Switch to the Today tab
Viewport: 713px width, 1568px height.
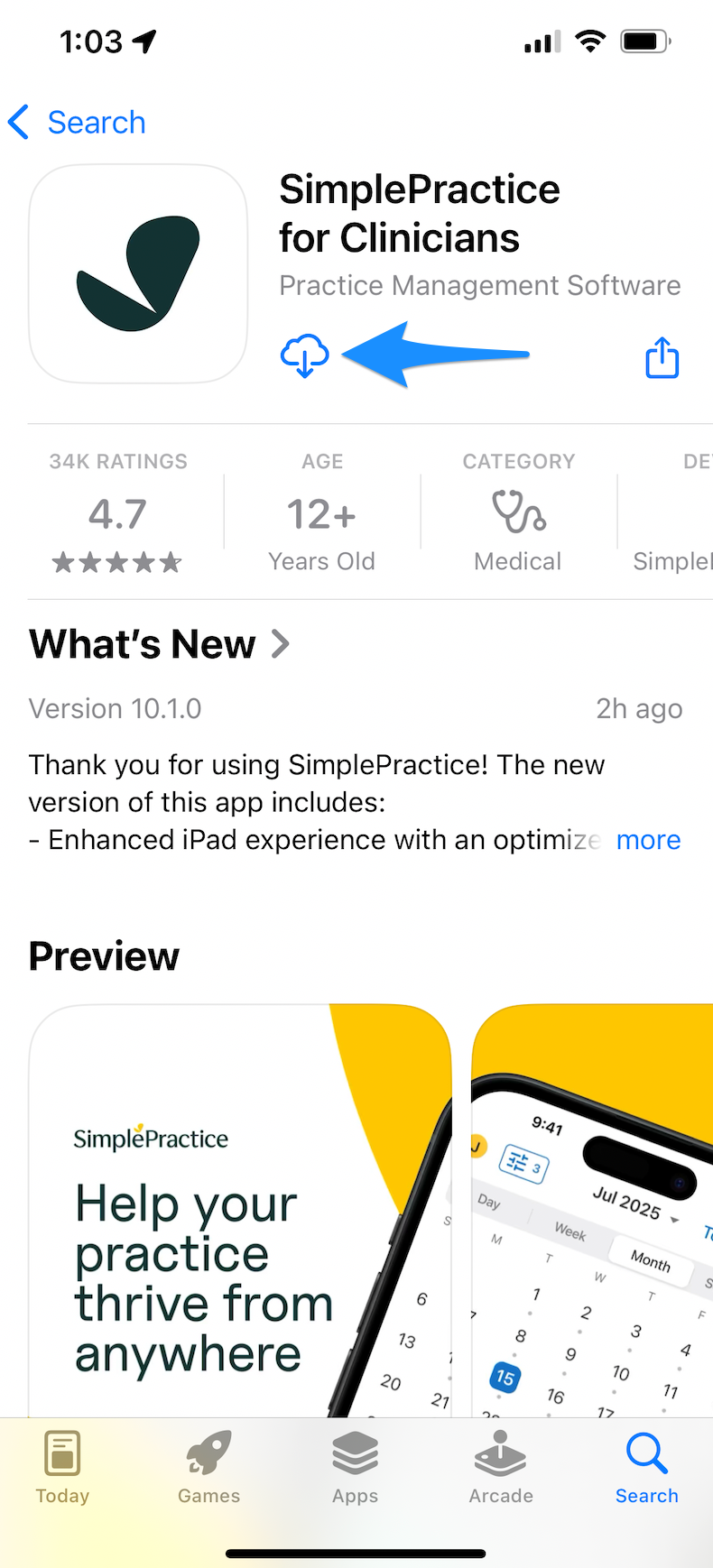(62, 1468)
